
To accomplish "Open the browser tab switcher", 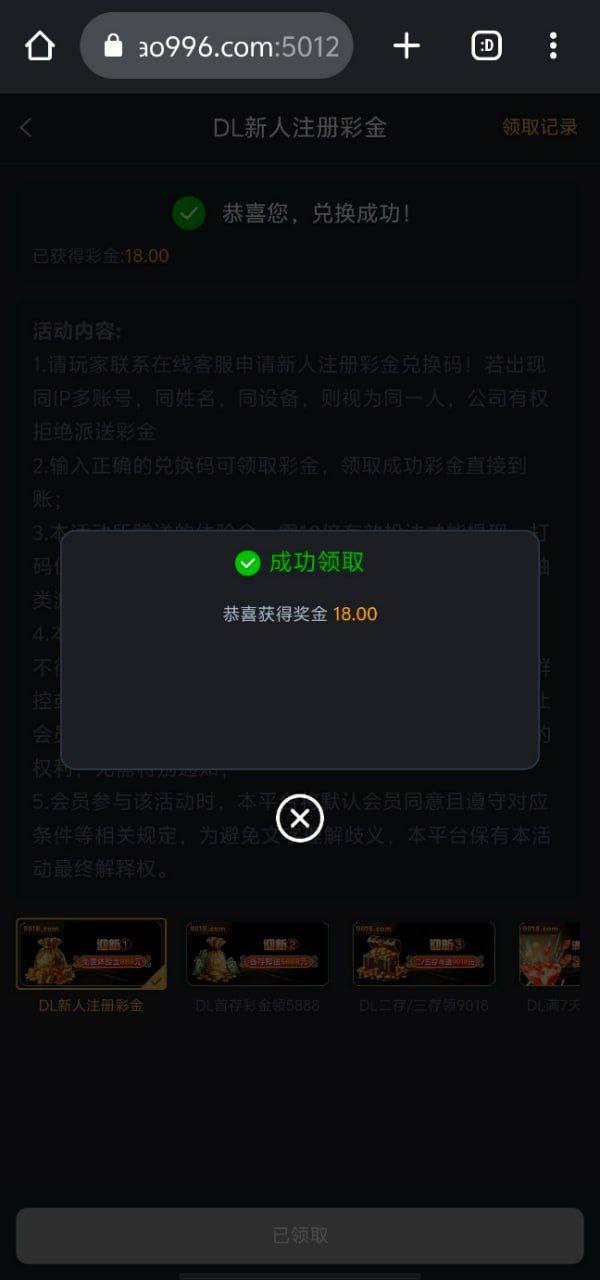I will pyautogui.click(x=487, y=46).
